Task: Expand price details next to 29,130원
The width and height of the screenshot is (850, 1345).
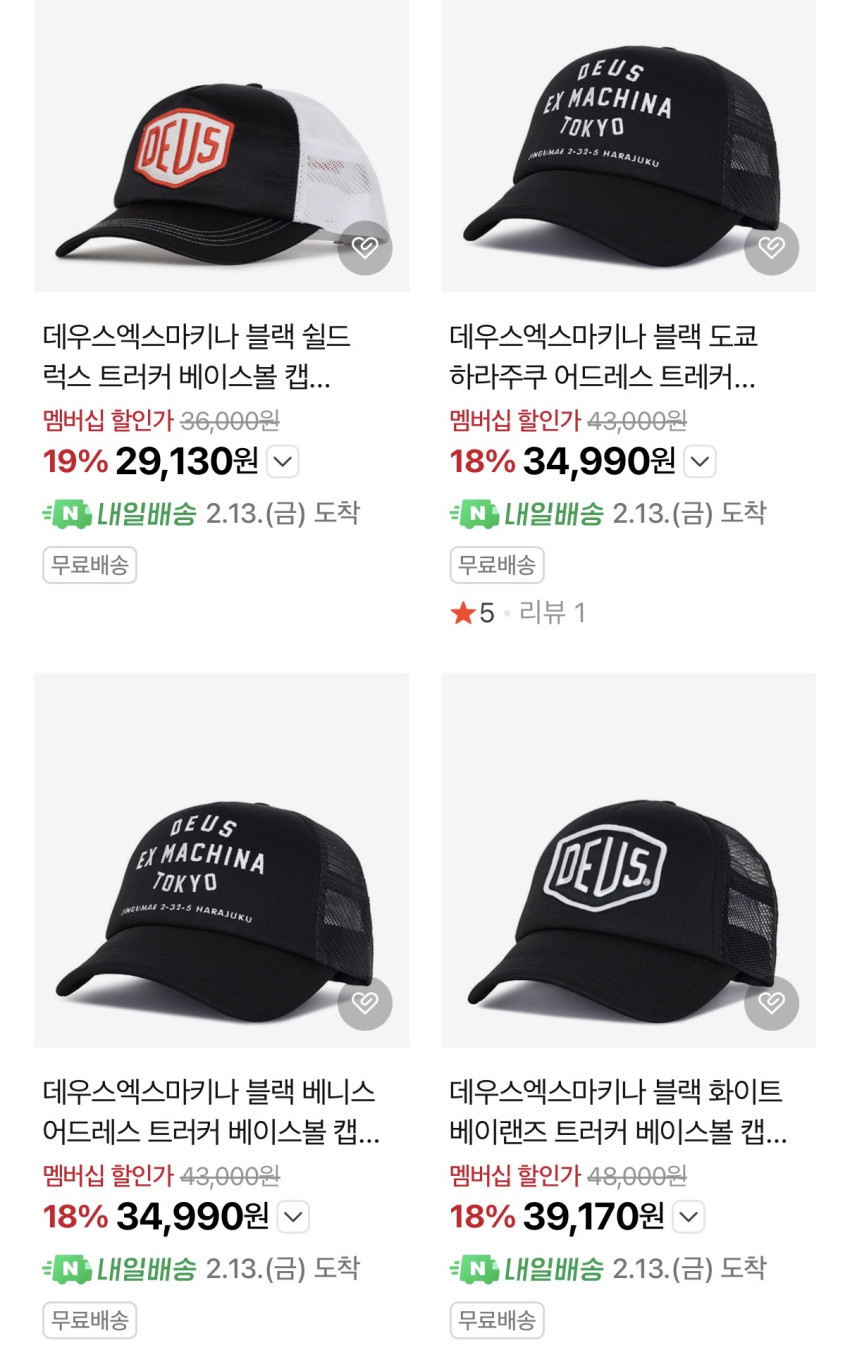Action: [283, 461]
